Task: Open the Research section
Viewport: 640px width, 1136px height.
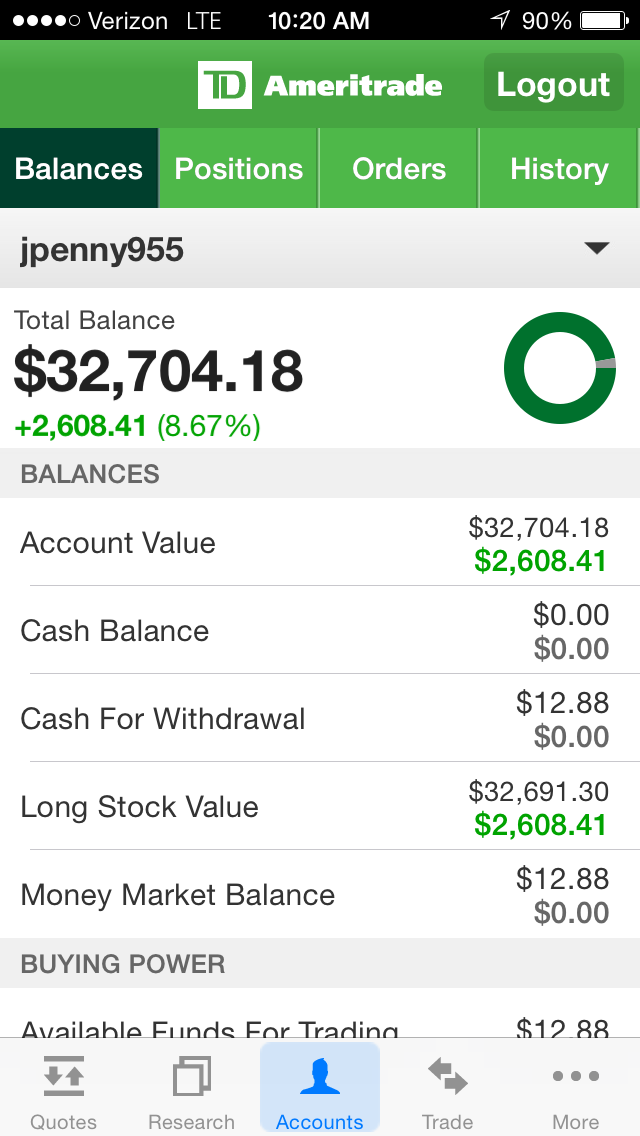Action: click(x=191, y=1090)
